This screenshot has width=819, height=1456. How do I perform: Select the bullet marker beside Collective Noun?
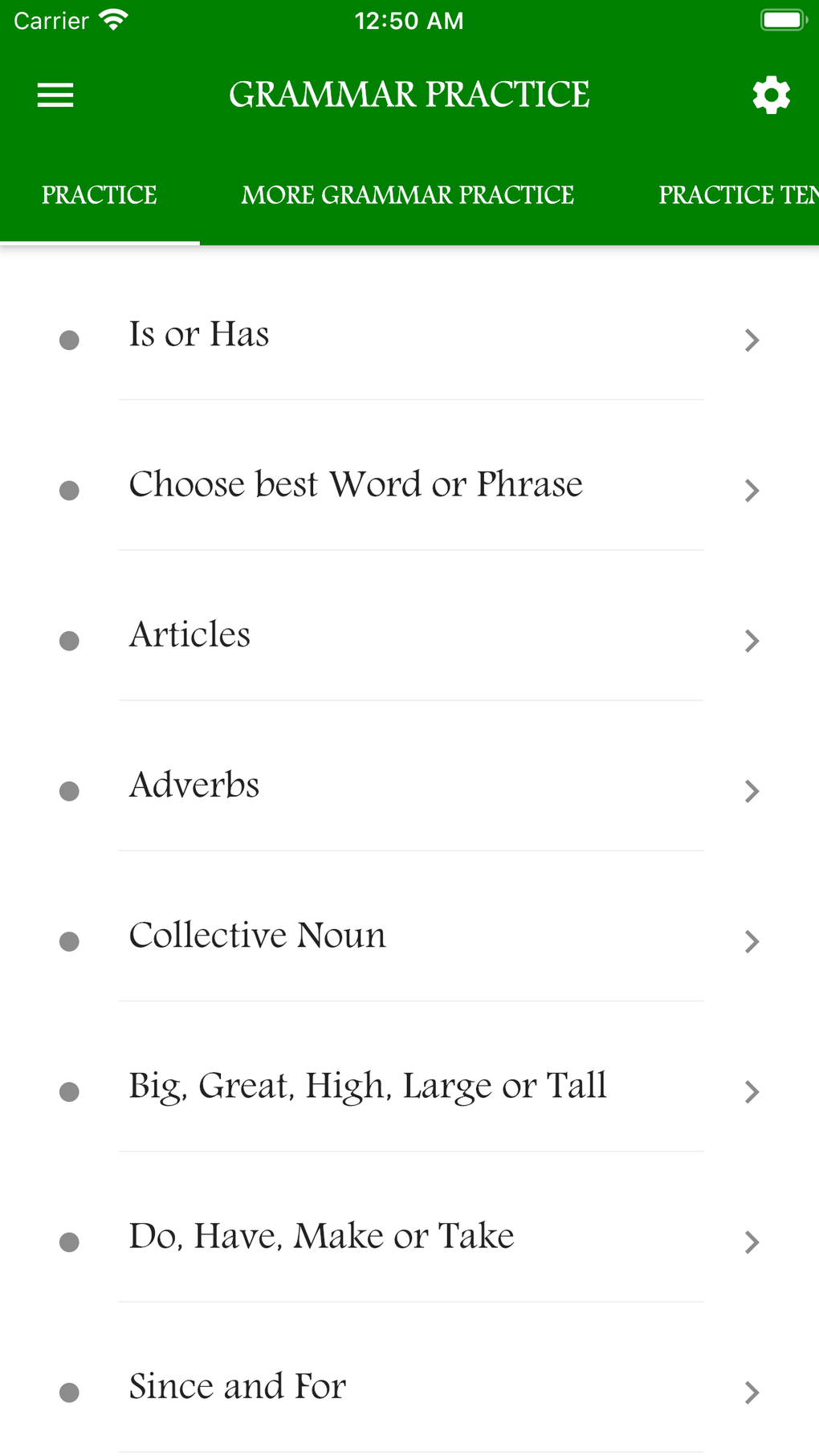tap(69, 940)
